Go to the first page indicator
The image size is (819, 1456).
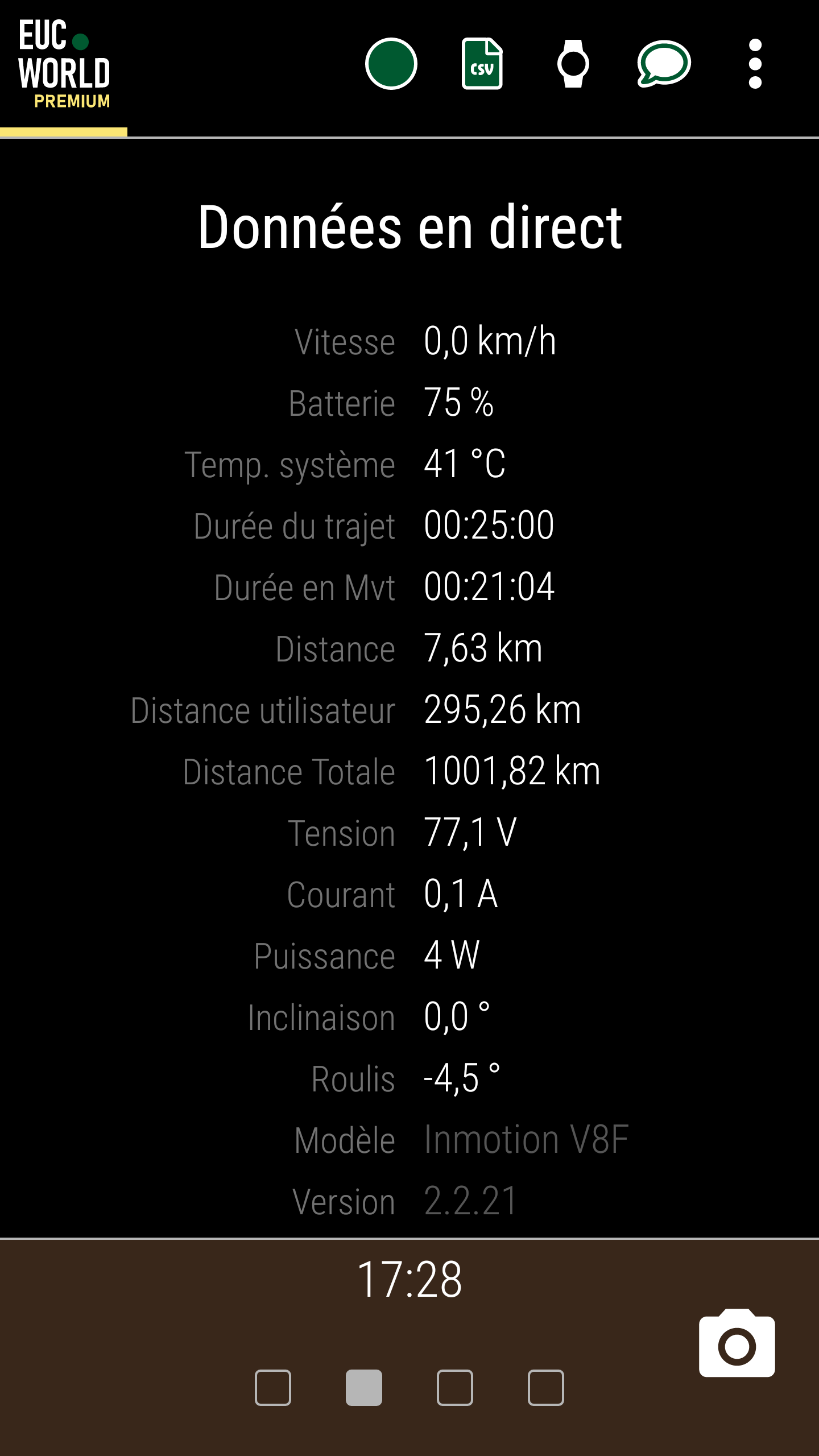273,1388
